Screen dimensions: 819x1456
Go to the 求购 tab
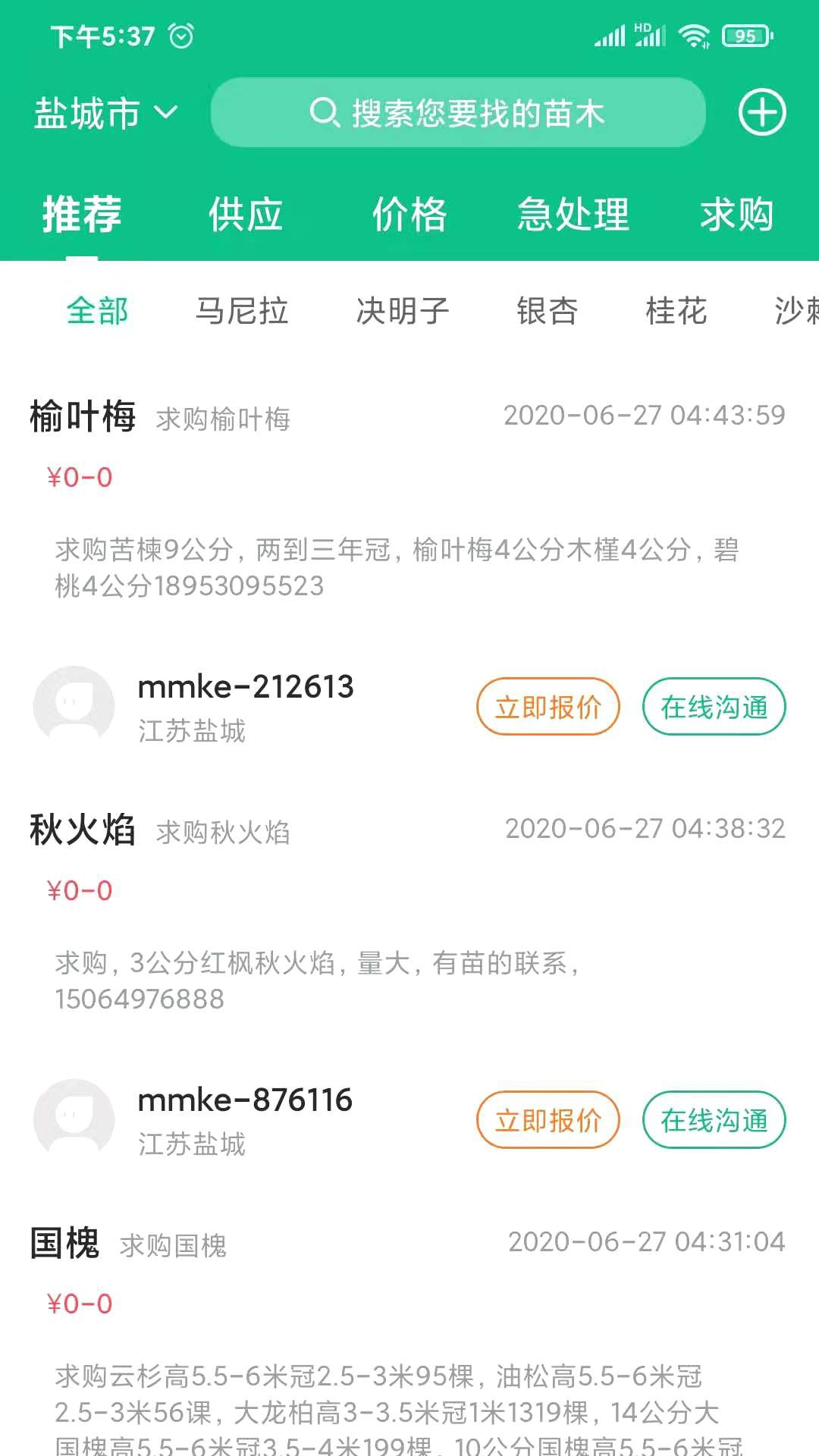[x=736, y=214]
